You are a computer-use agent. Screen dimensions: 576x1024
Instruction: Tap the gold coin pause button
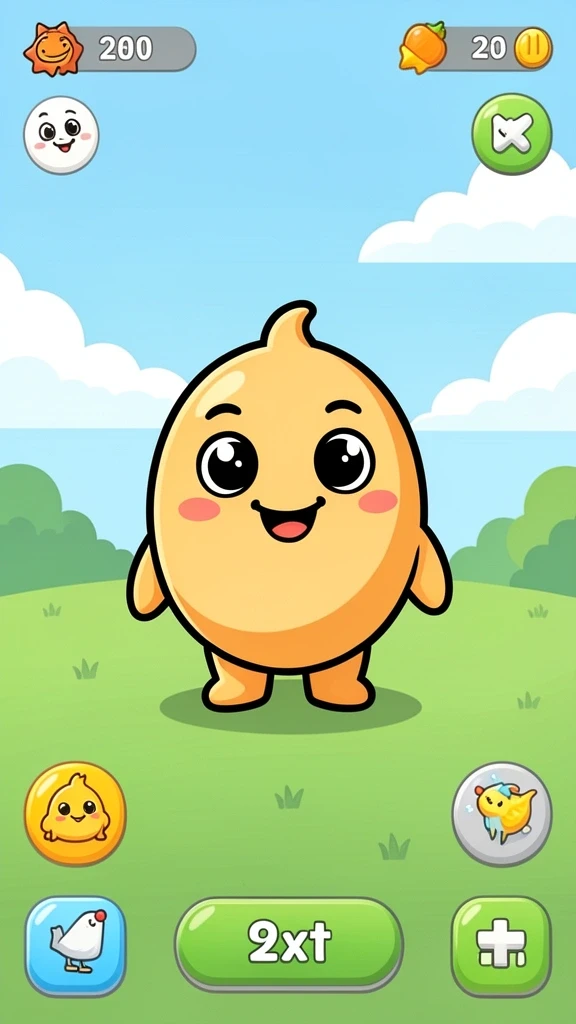point(533,48)
